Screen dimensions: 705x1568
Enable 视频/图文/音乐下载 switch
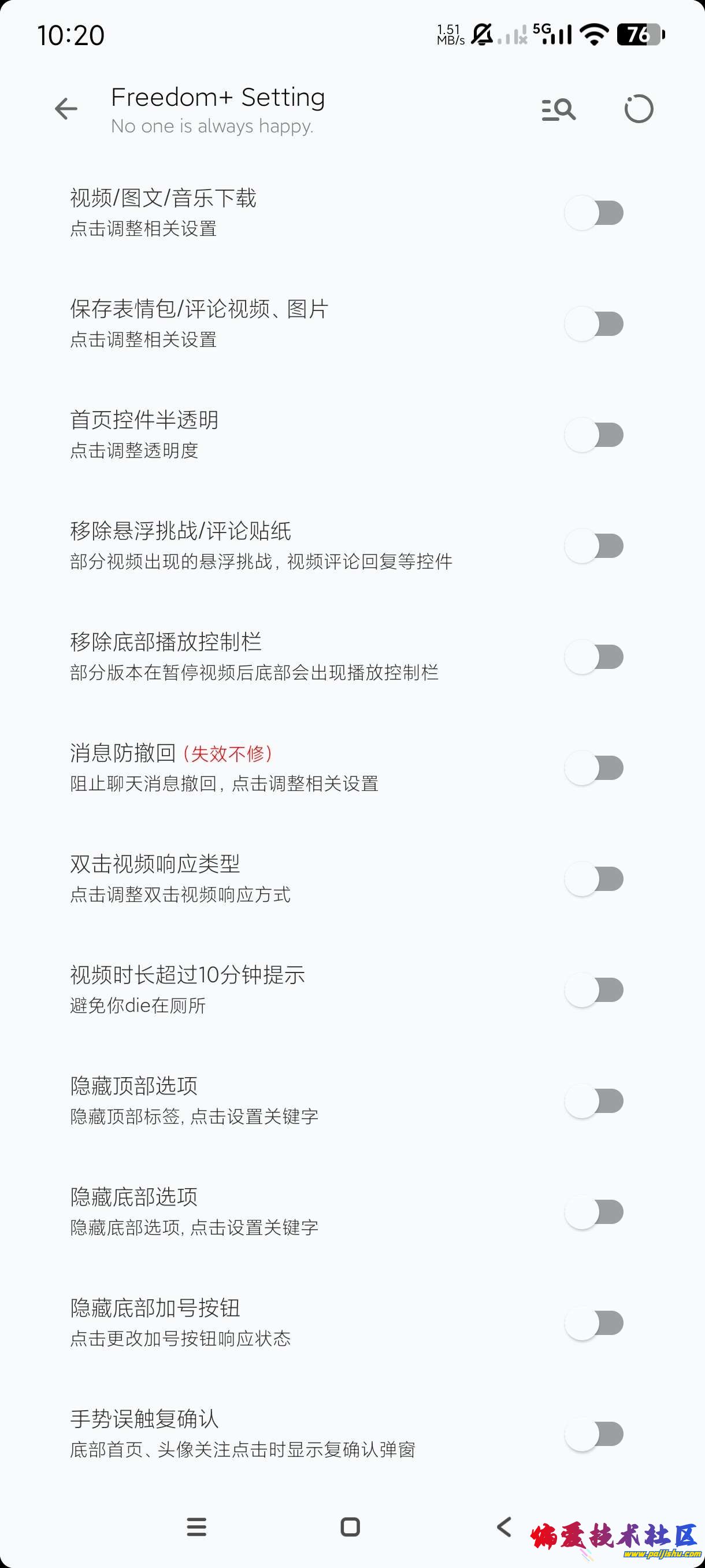[594, 213]
